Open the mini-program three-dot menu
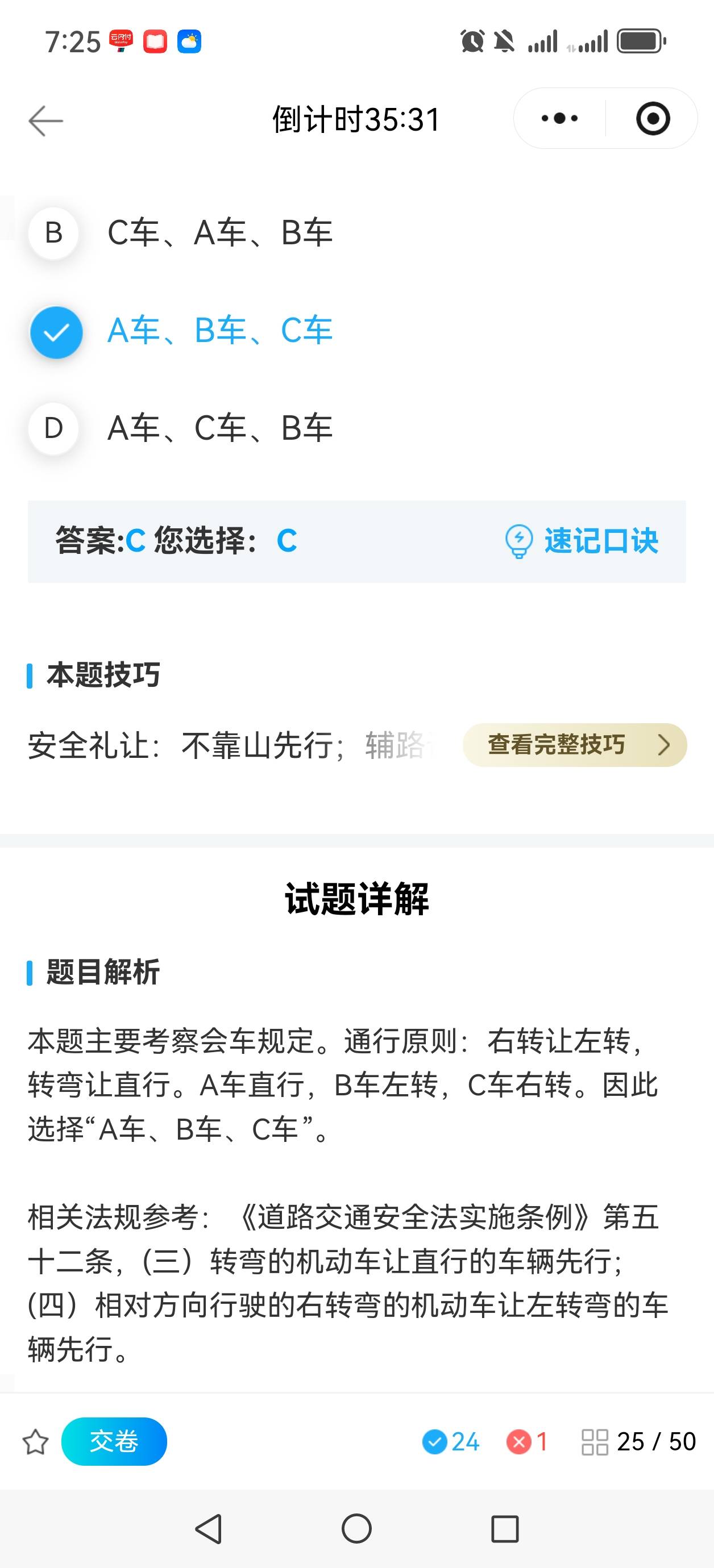 559,119
